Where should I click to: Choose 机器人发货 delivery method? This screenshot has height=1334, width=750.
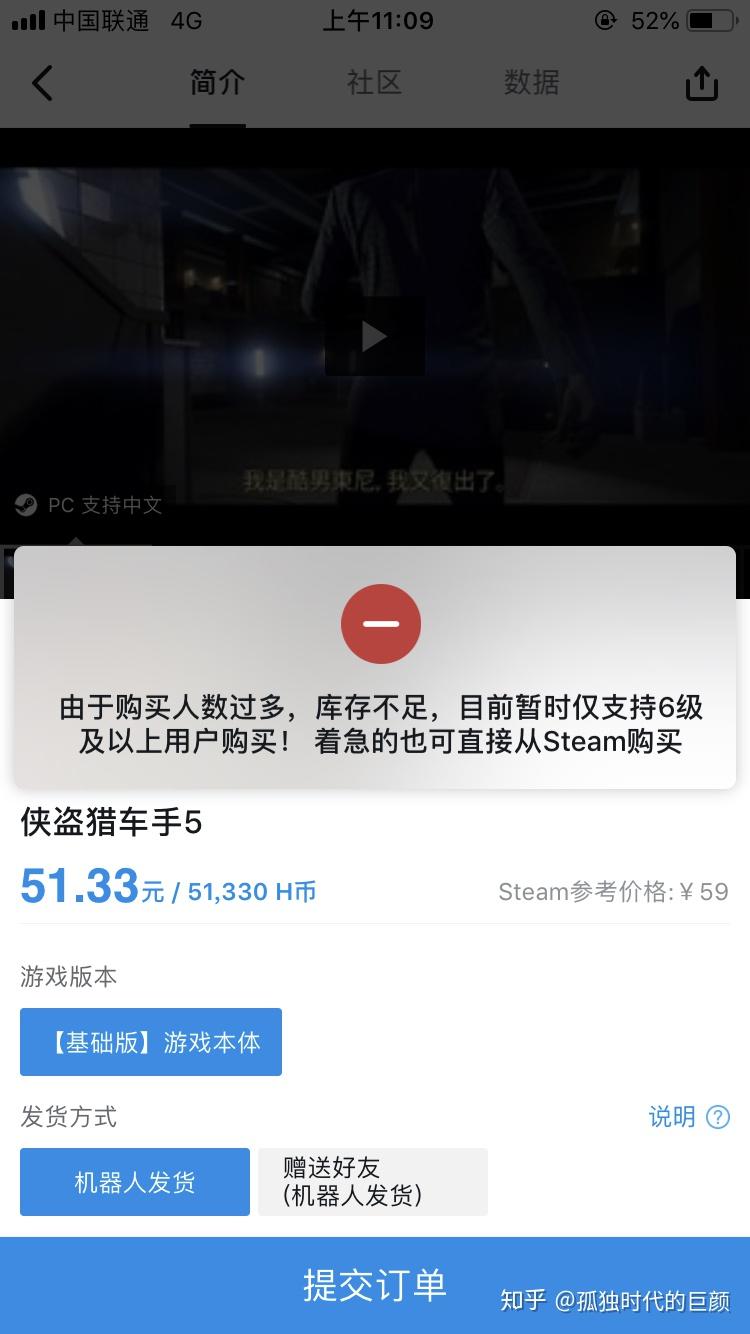pyautogui.click(x=135, y=1182)
